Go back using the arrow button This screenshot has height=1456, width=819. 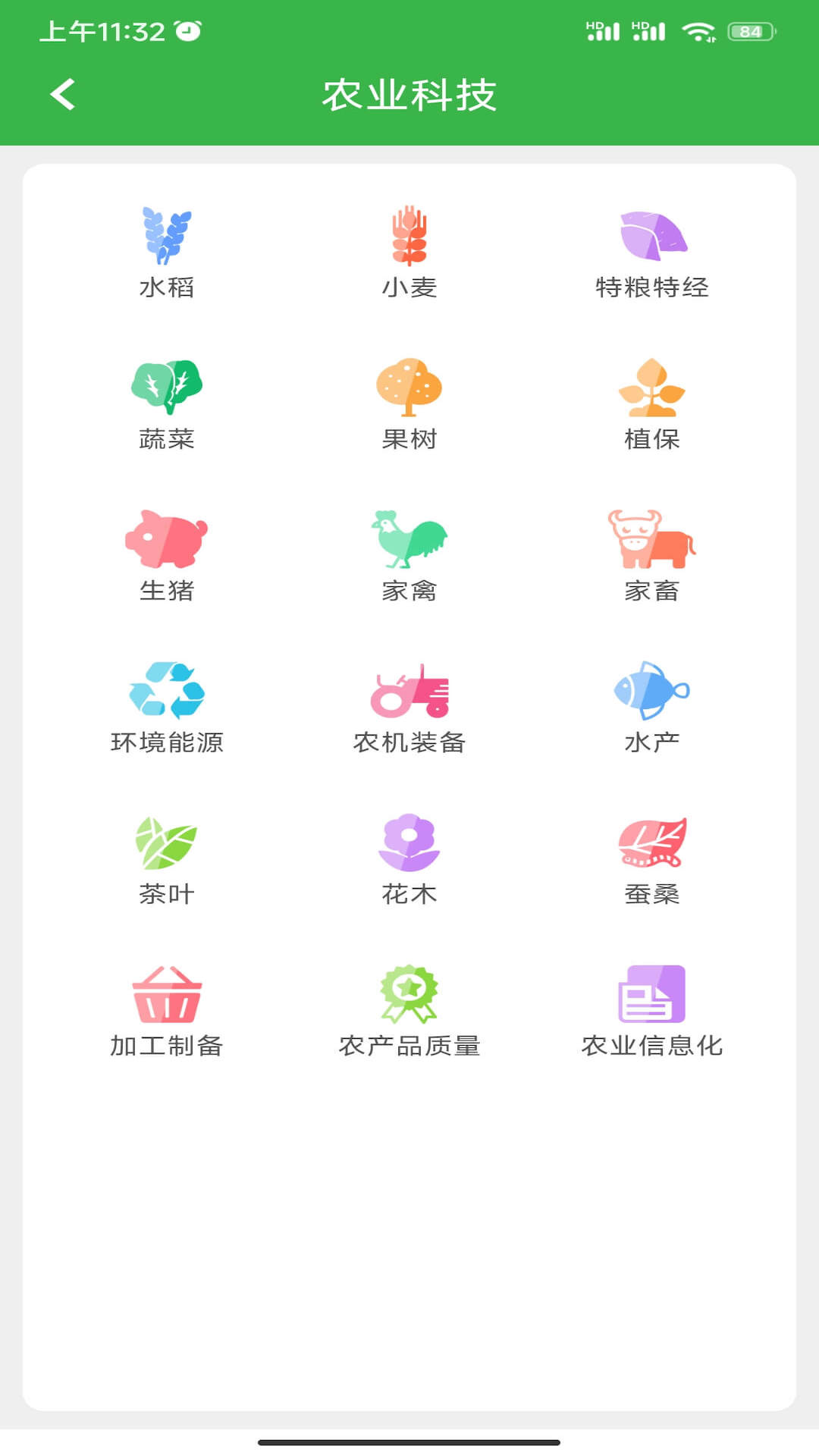coord(61,94)
